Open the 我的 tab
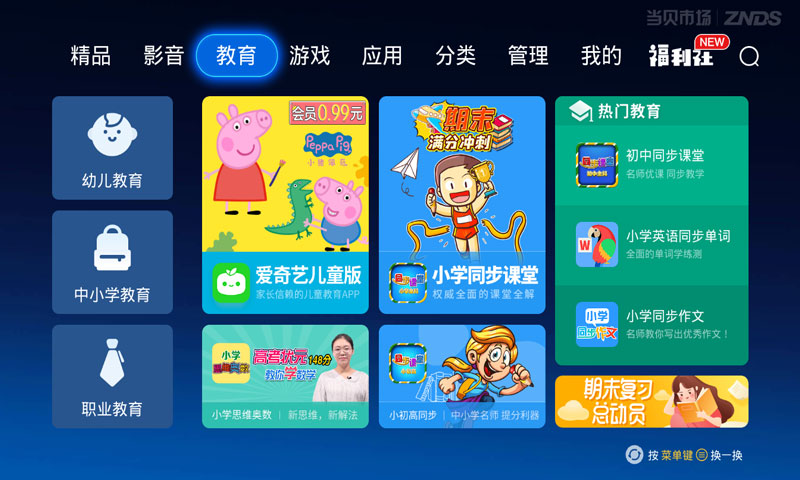The image size is (800, 480). pos(601,56)
